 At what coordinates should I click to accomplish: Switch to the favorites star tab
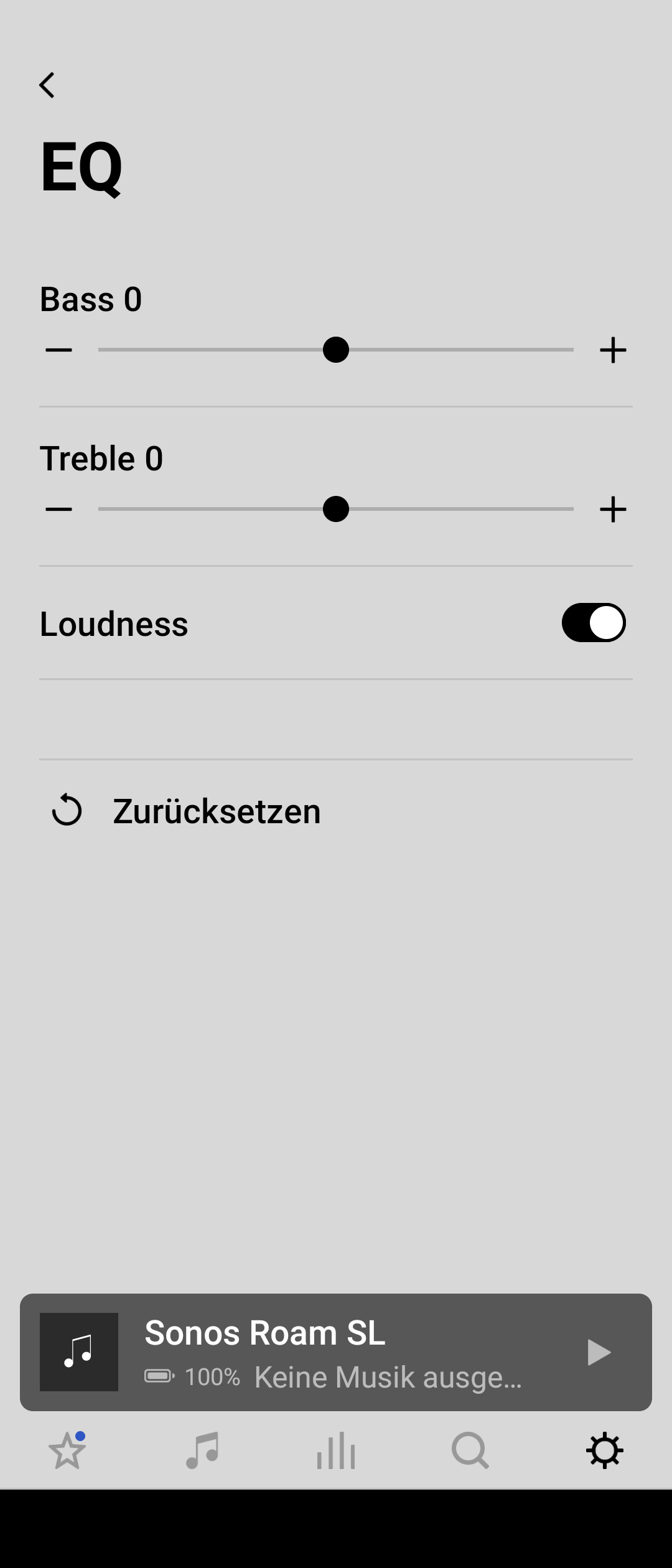pyautogui.click(x=67, y=1451)
